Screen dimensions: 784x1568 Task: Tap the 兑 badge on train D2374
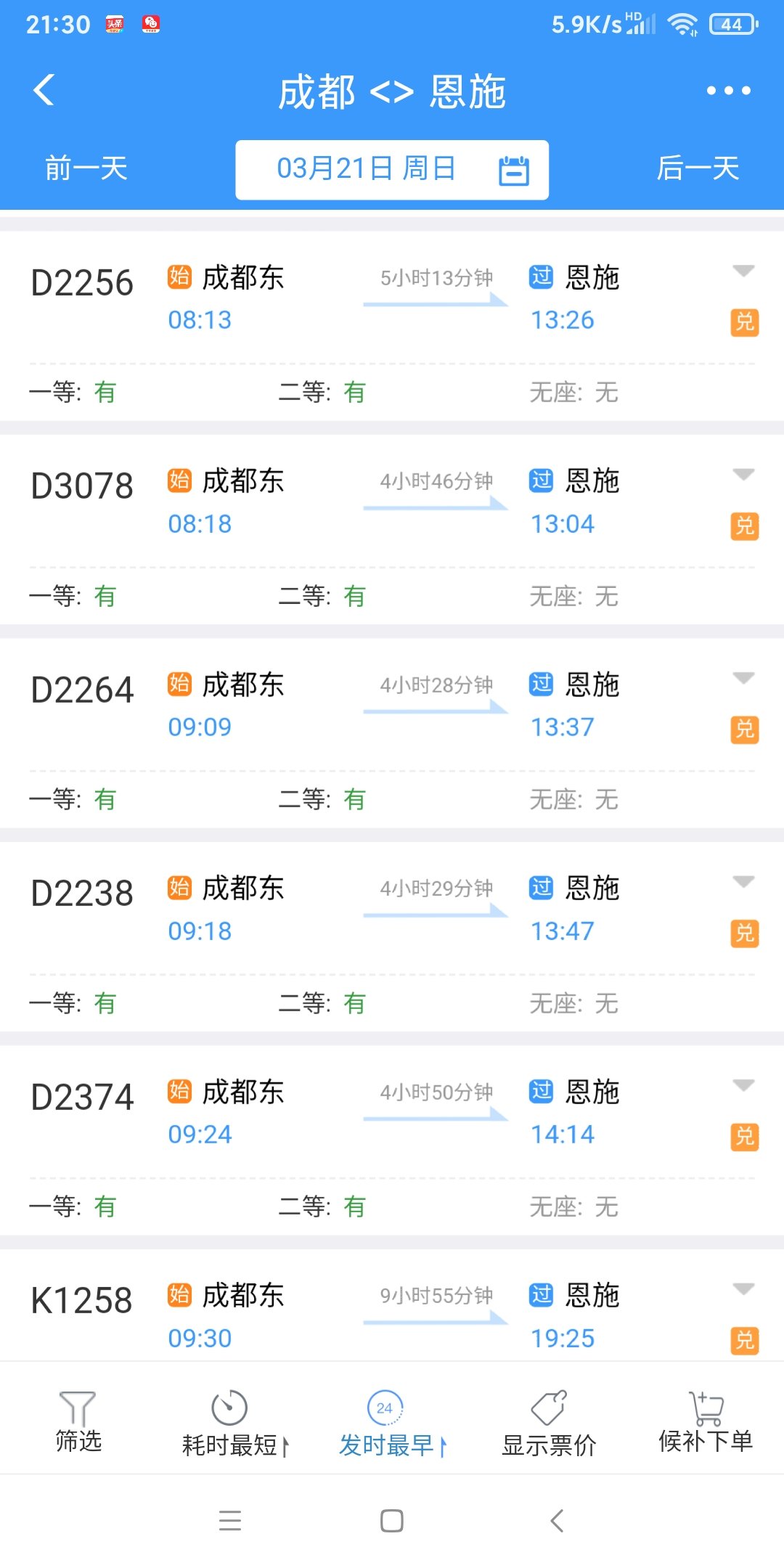coord(745,1137)
